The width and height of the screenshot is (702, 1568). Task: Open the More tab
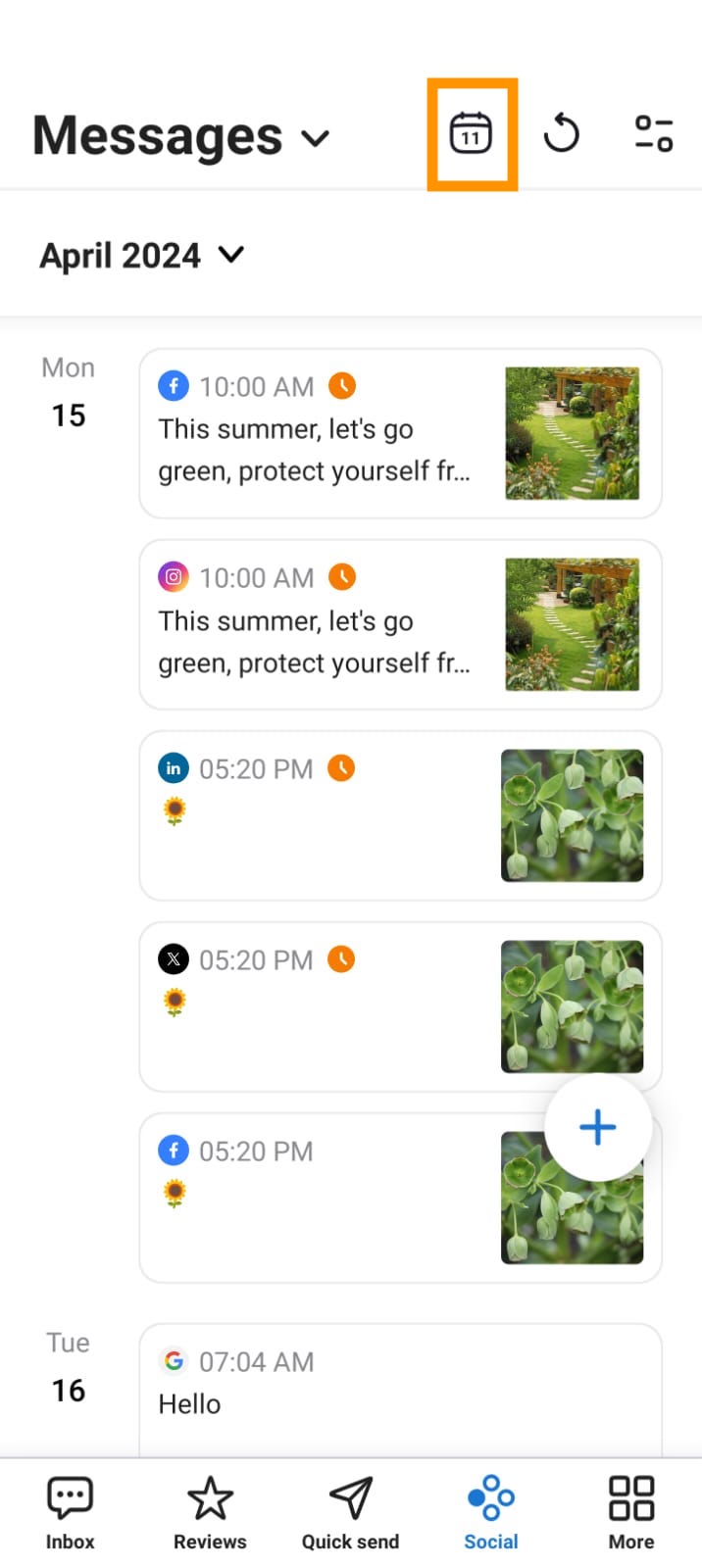click(x=630, y=1512)
